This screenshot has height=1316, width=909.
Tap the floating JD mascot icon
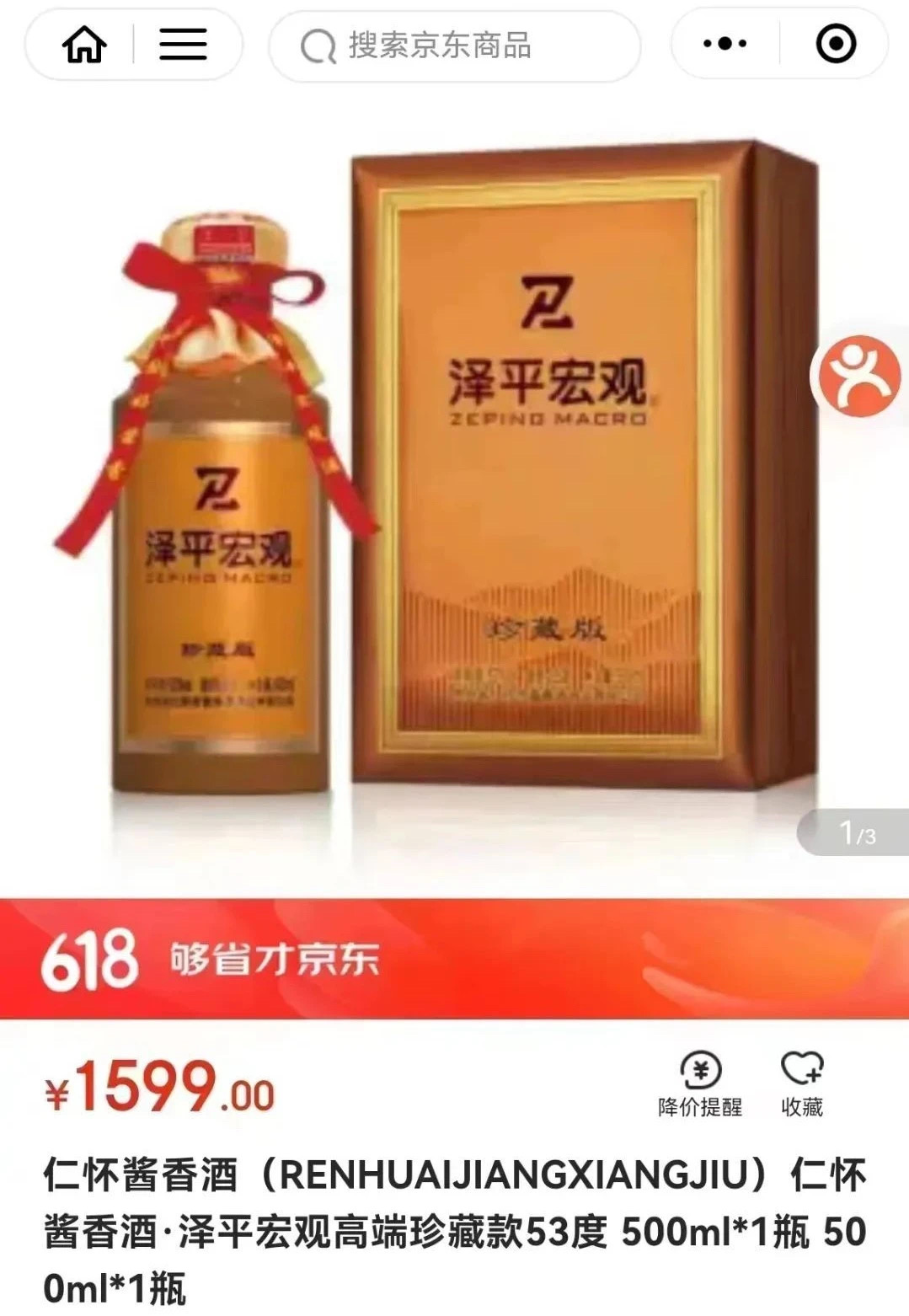859,376
